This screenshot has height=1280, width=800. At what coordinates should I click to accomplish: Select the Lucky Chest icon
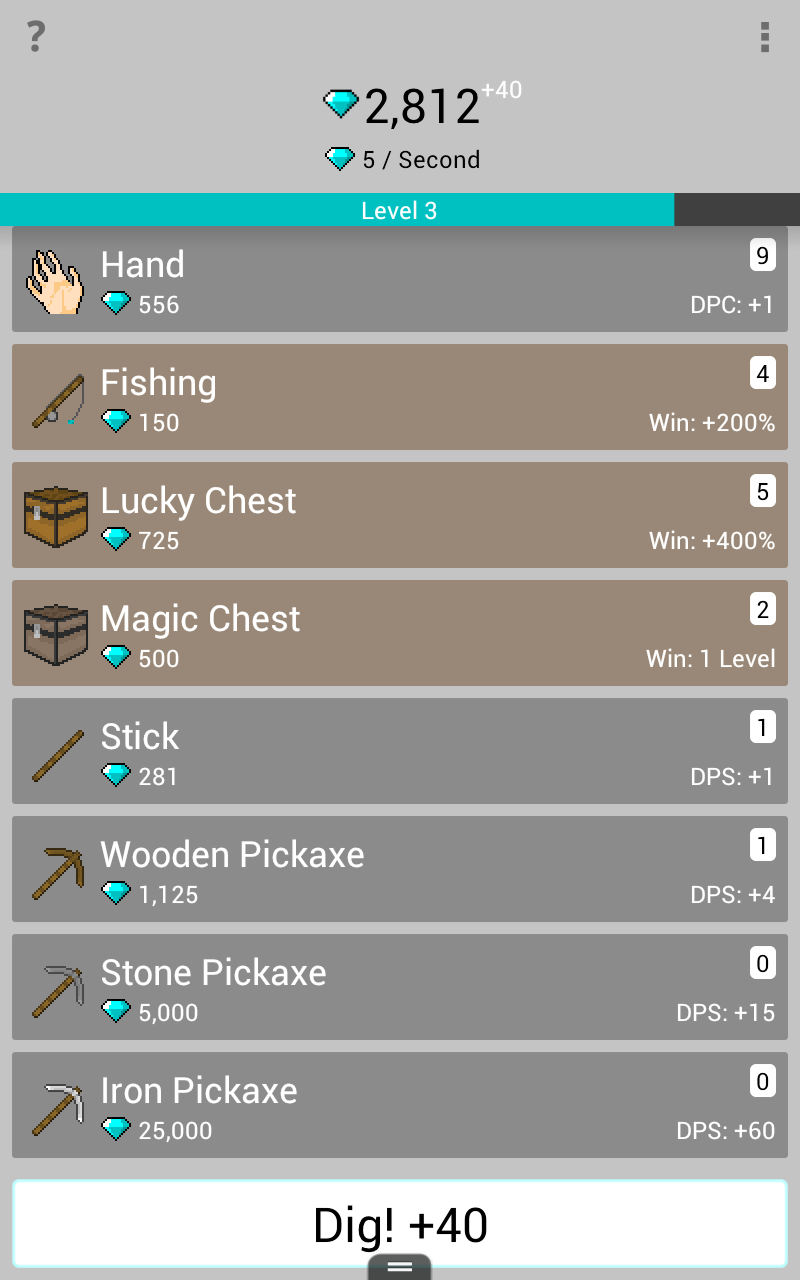(x=55, y=516)
